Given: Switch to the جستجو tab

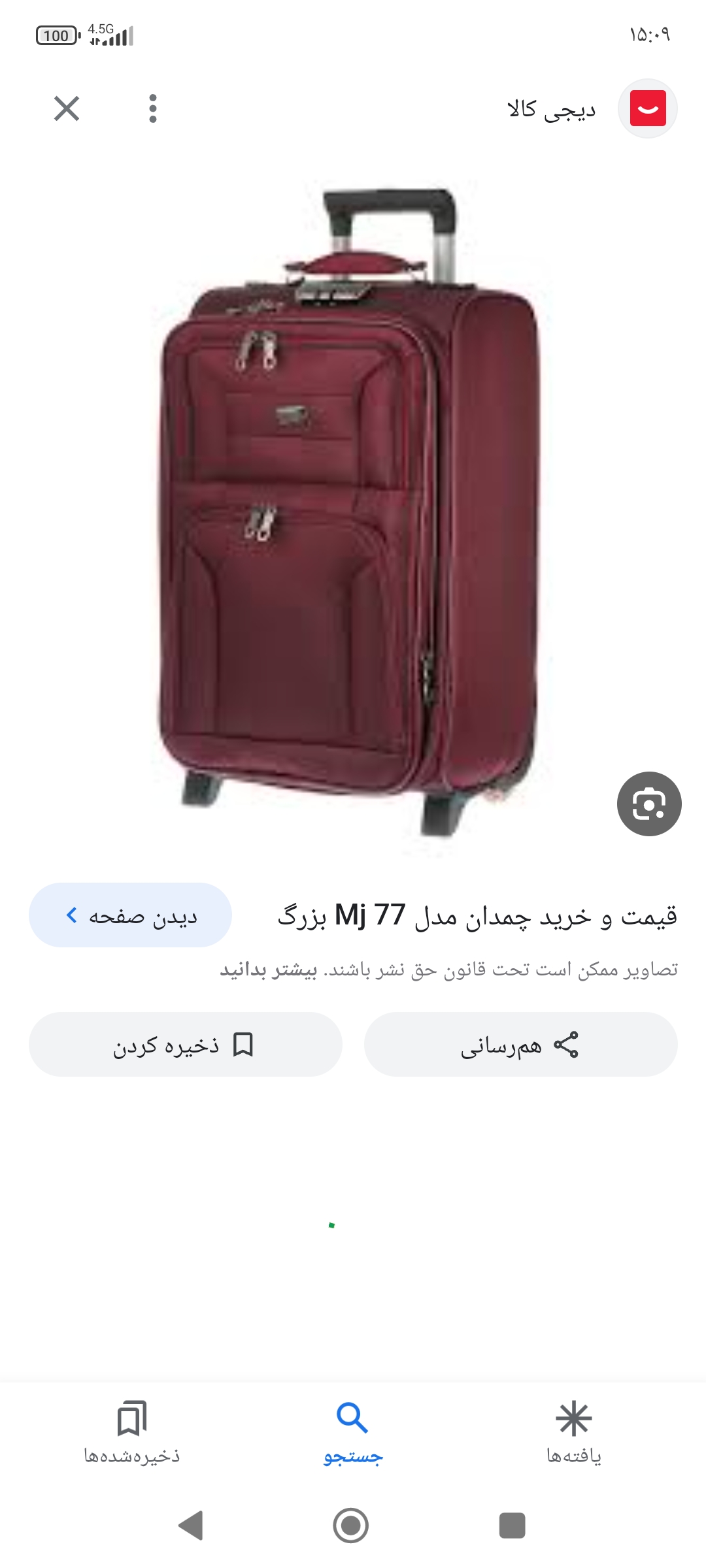Looking at the screenshot, I should [352, 1432].
